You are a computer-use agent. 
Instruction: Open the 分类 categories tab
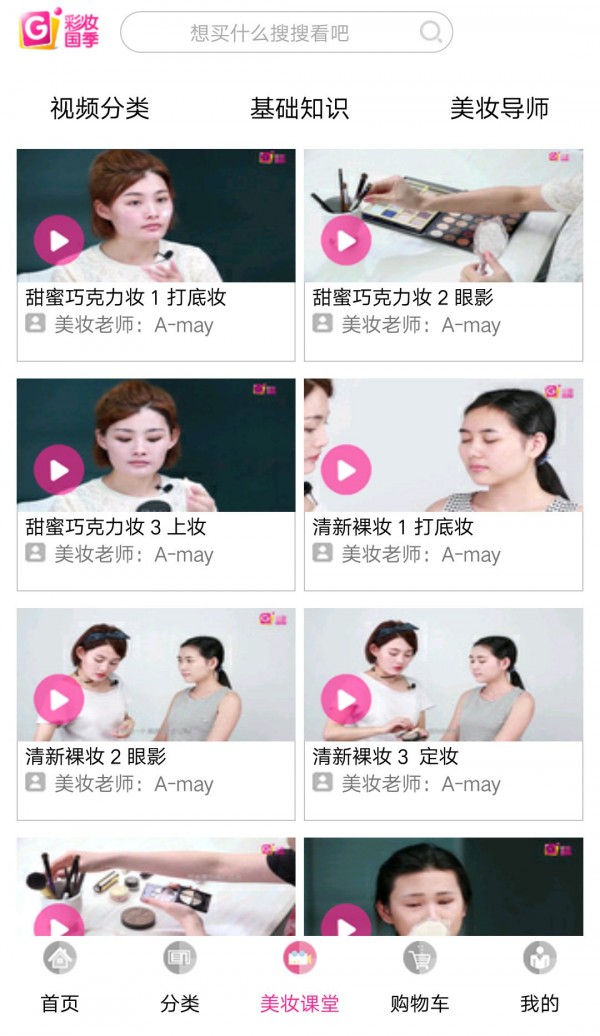(180, 977)
